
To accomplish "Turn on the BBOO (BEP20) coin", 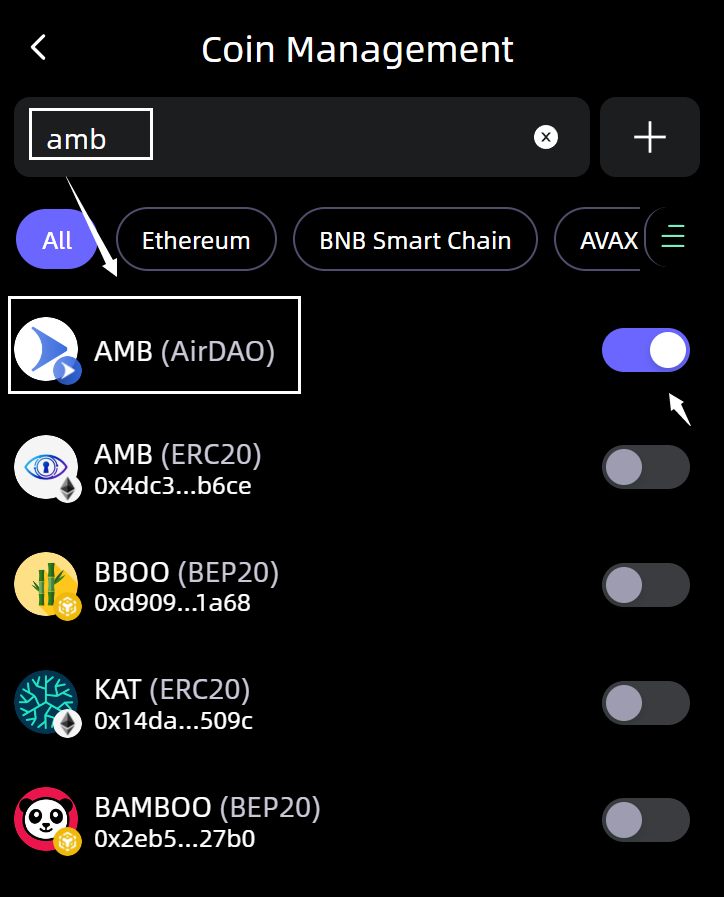I will coord(646,585).
